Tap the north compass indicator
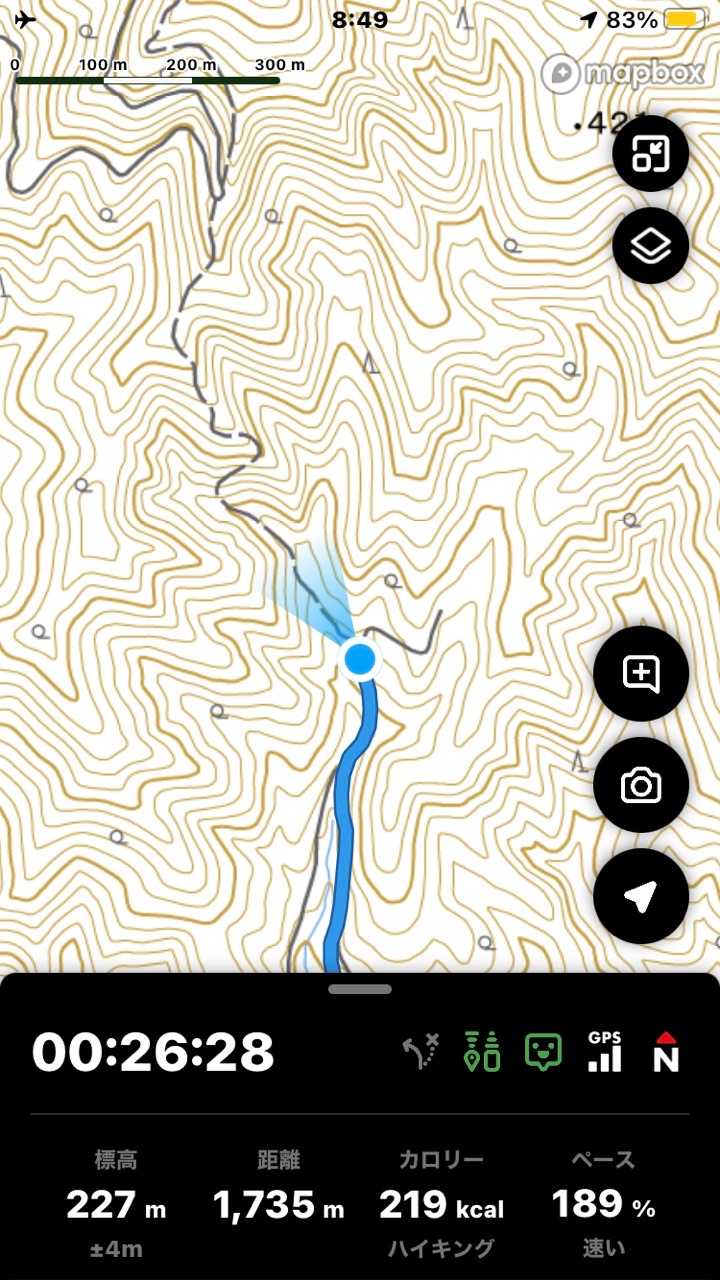The height and width of the screenshot is (1280, 720). pyautogui.click(x=666, y=1052)
